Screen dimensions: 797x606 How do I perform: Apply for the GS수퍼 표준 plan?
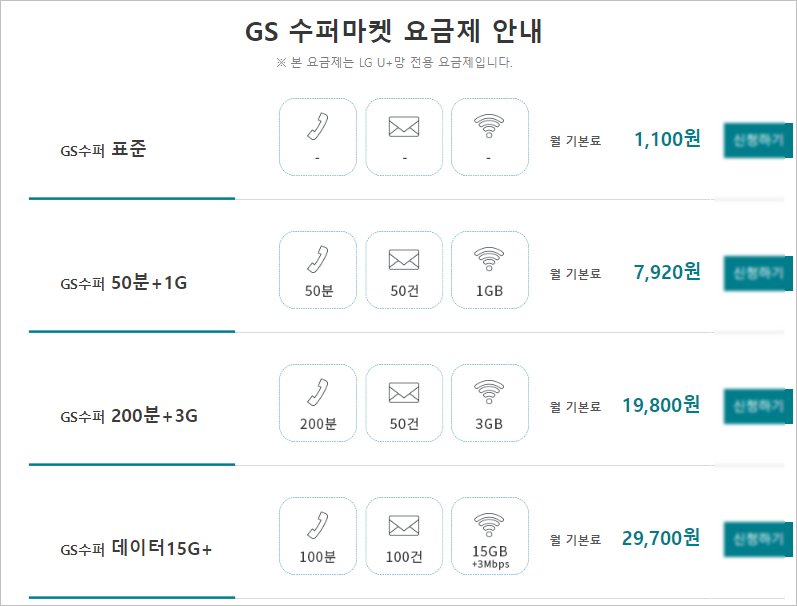pyautogui.click(x=758, y=139)
